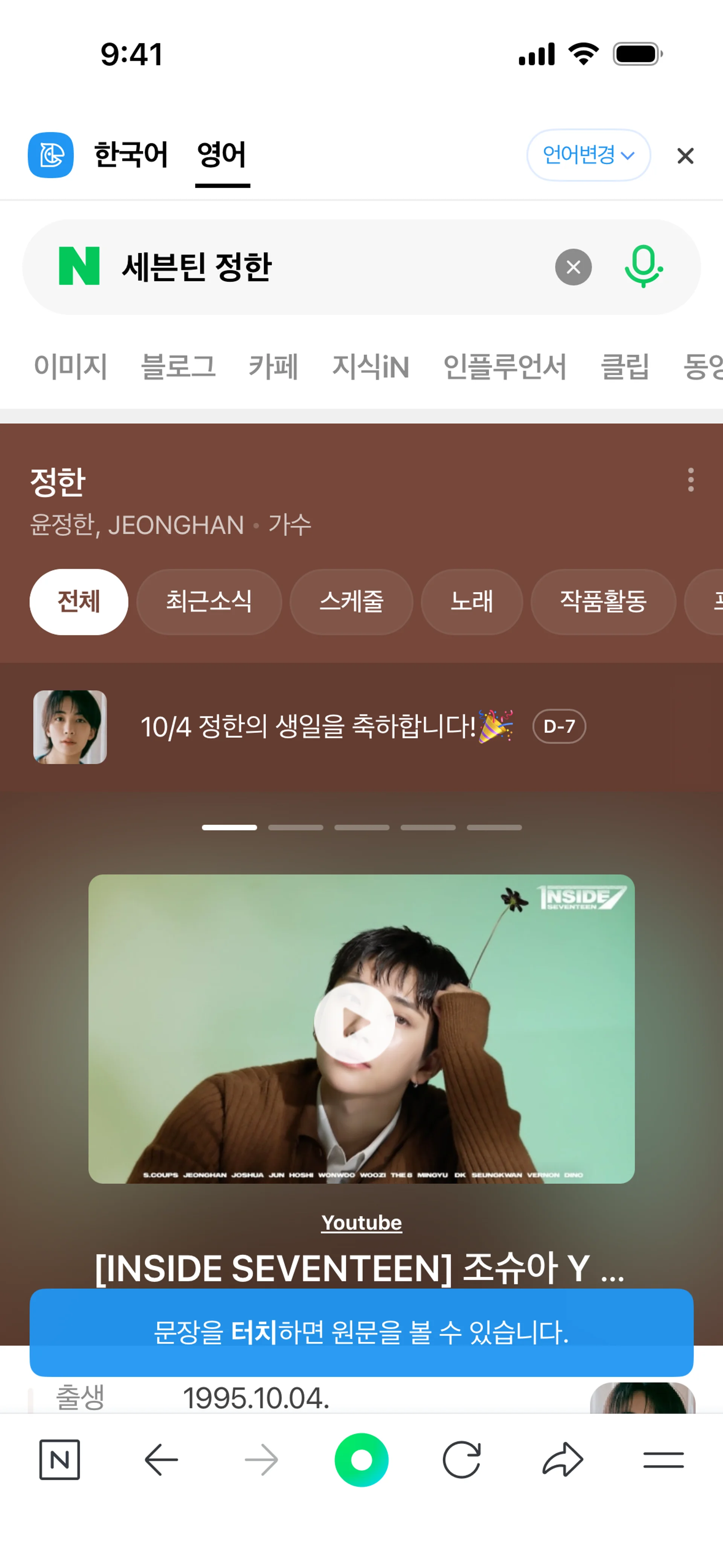Select the 스케줄 chip
This screenshot has height=1568, width=723.
pyautogui.click(x=351, y=601)
